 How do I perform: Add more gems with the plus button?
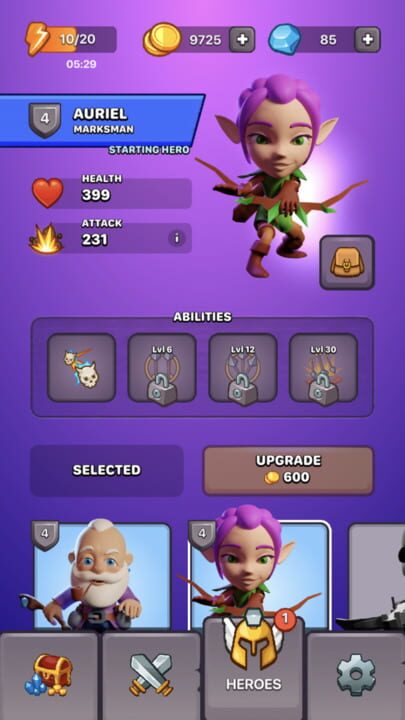(x=367, y=39)
